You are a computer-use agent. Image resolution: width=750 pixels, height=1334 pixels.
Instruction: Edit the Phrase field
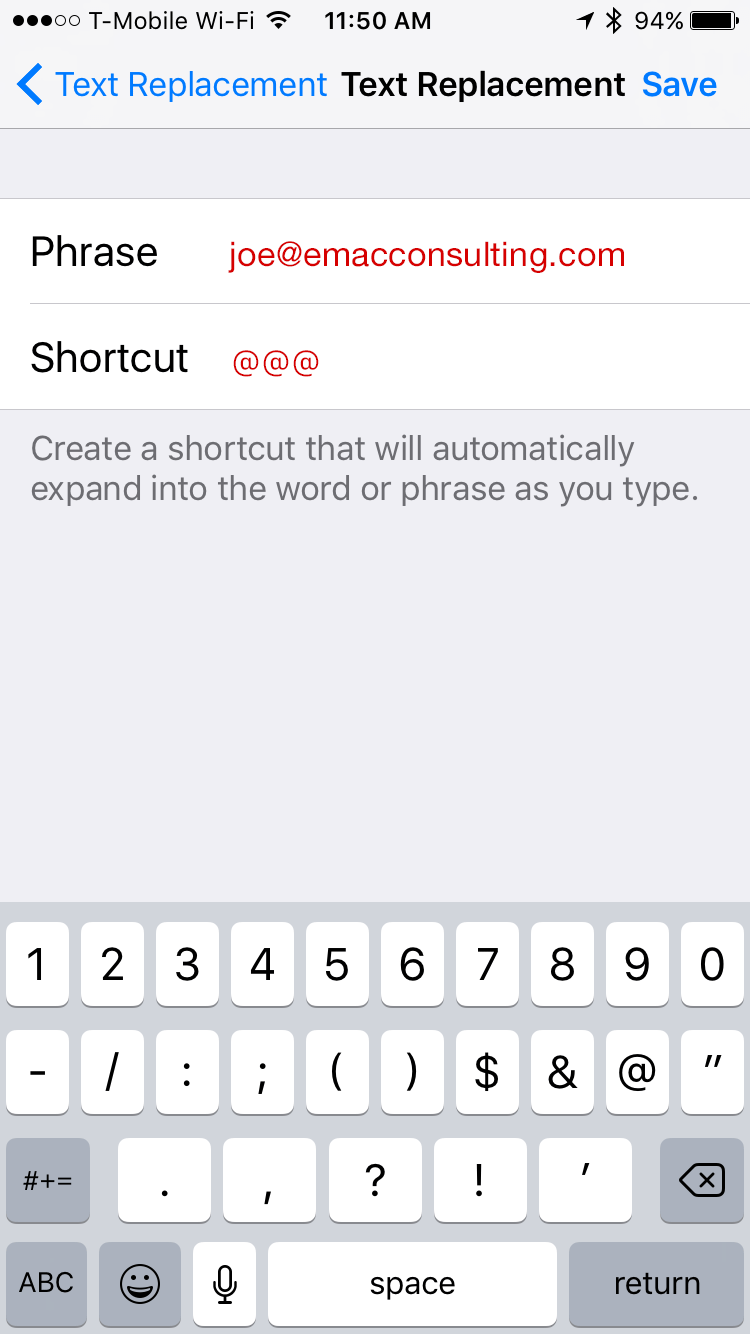click(375, 252)
